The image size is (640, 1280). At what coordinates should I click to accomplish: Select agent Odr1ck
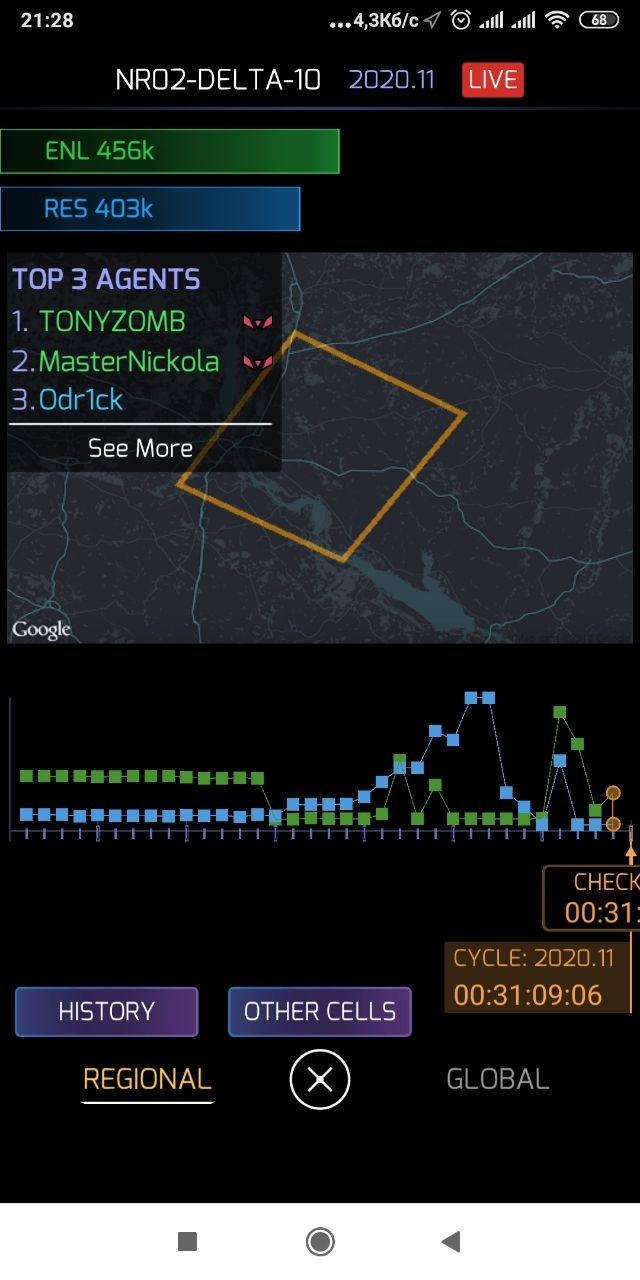pyautogui.click(x=80, y=400)
